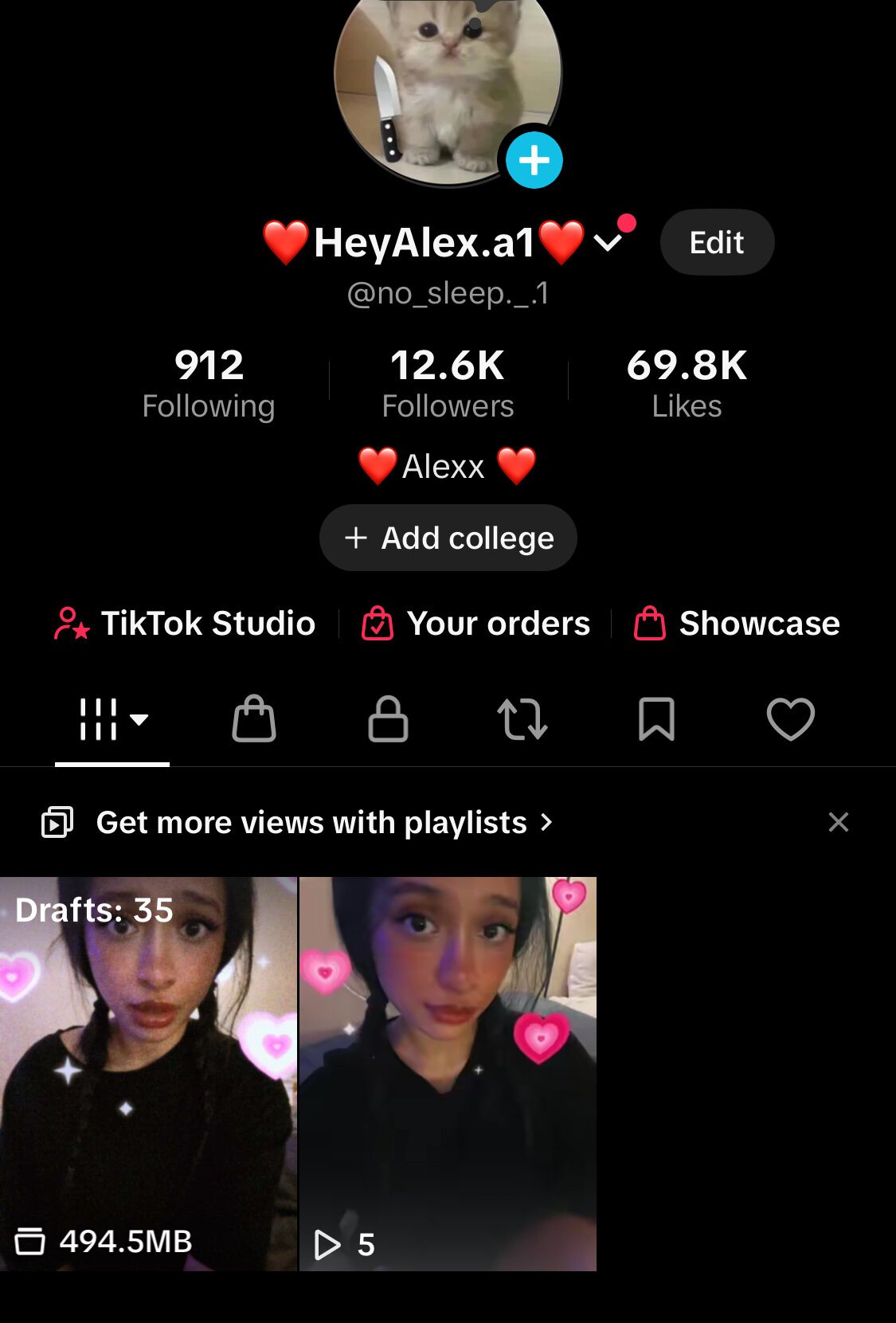Viewport: 896px width, 1323px height.
Task: Play the video with 5 views
Action: click(x=448, y=1074)
